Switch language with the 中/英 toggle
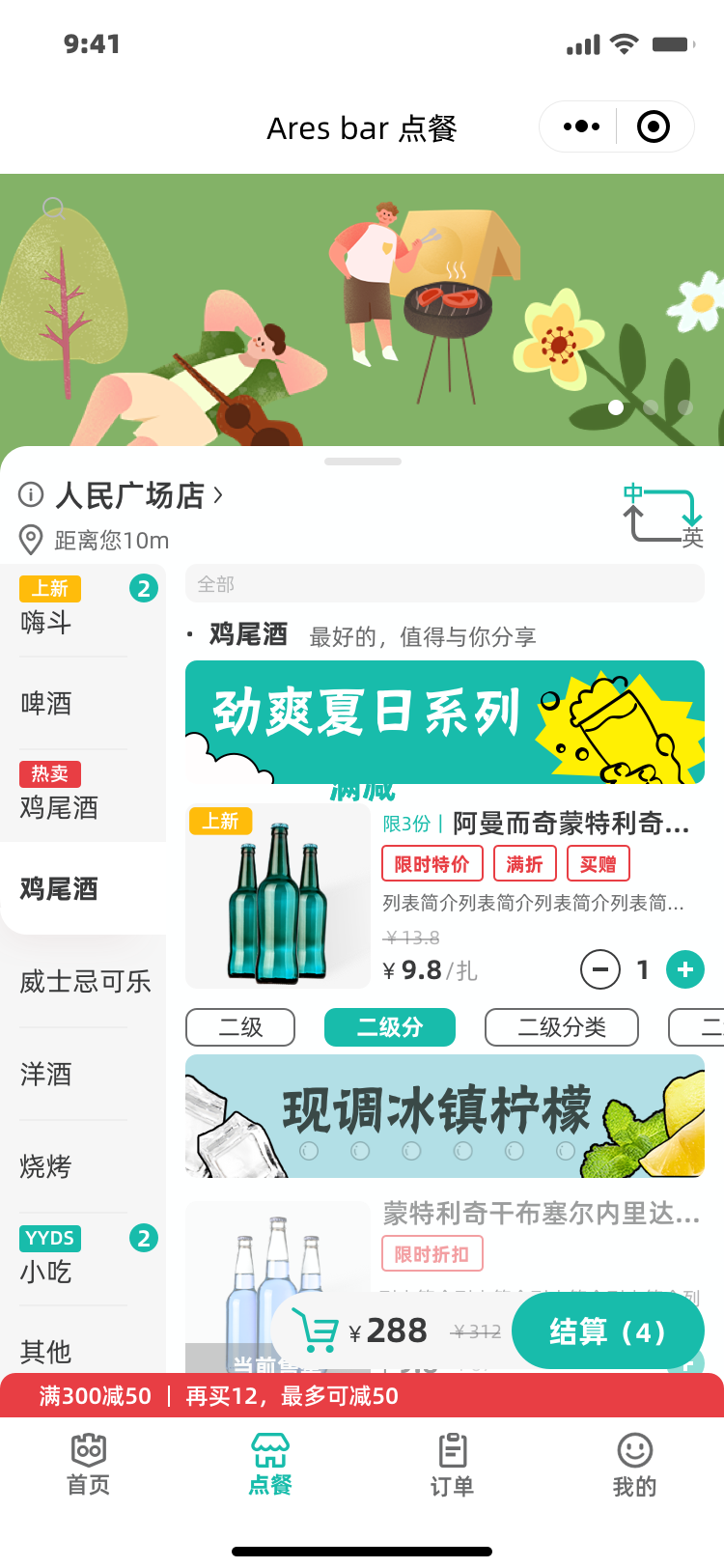The image size is (724, 1568). click(663, 515)
